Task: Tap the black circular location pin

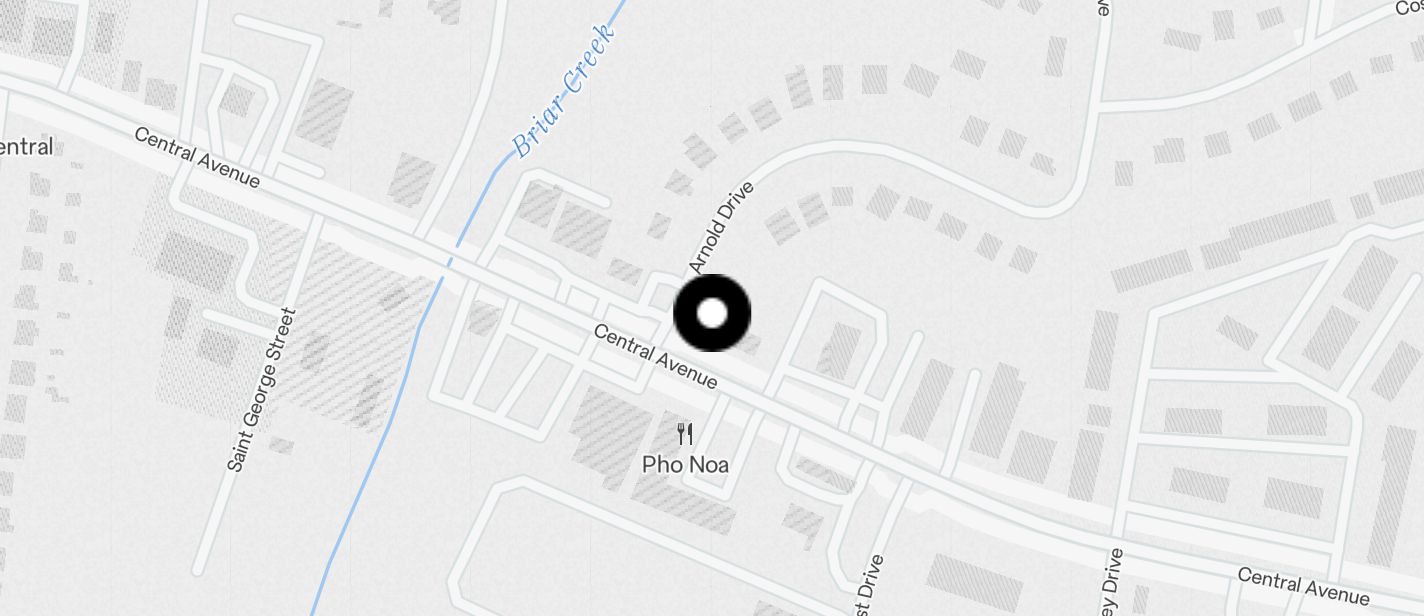Action: click(712, 313)
